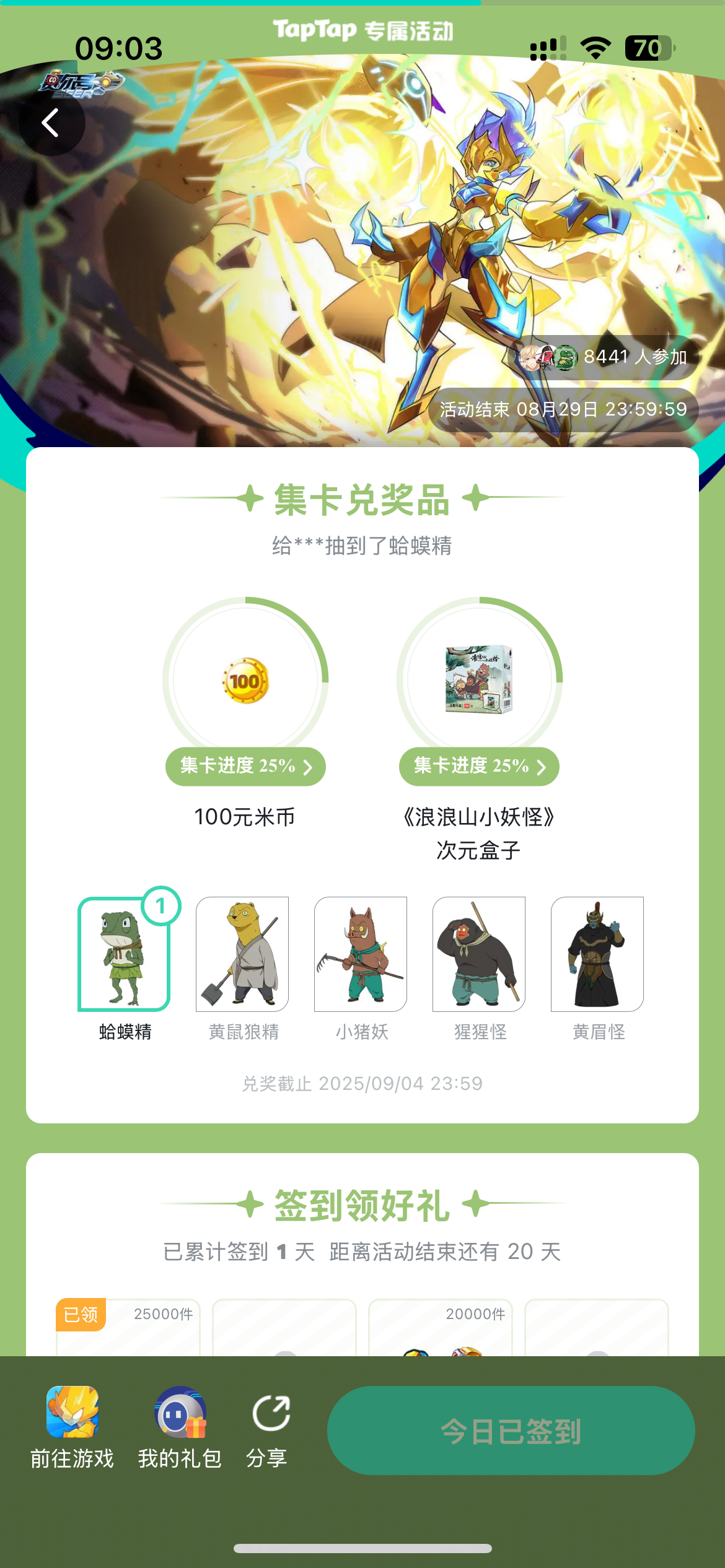Viewport: 725px width, 1568px height.
Task: Select the 黄鼠狼精 card slot
Action: pyautogui.click(x=243, y=956)
